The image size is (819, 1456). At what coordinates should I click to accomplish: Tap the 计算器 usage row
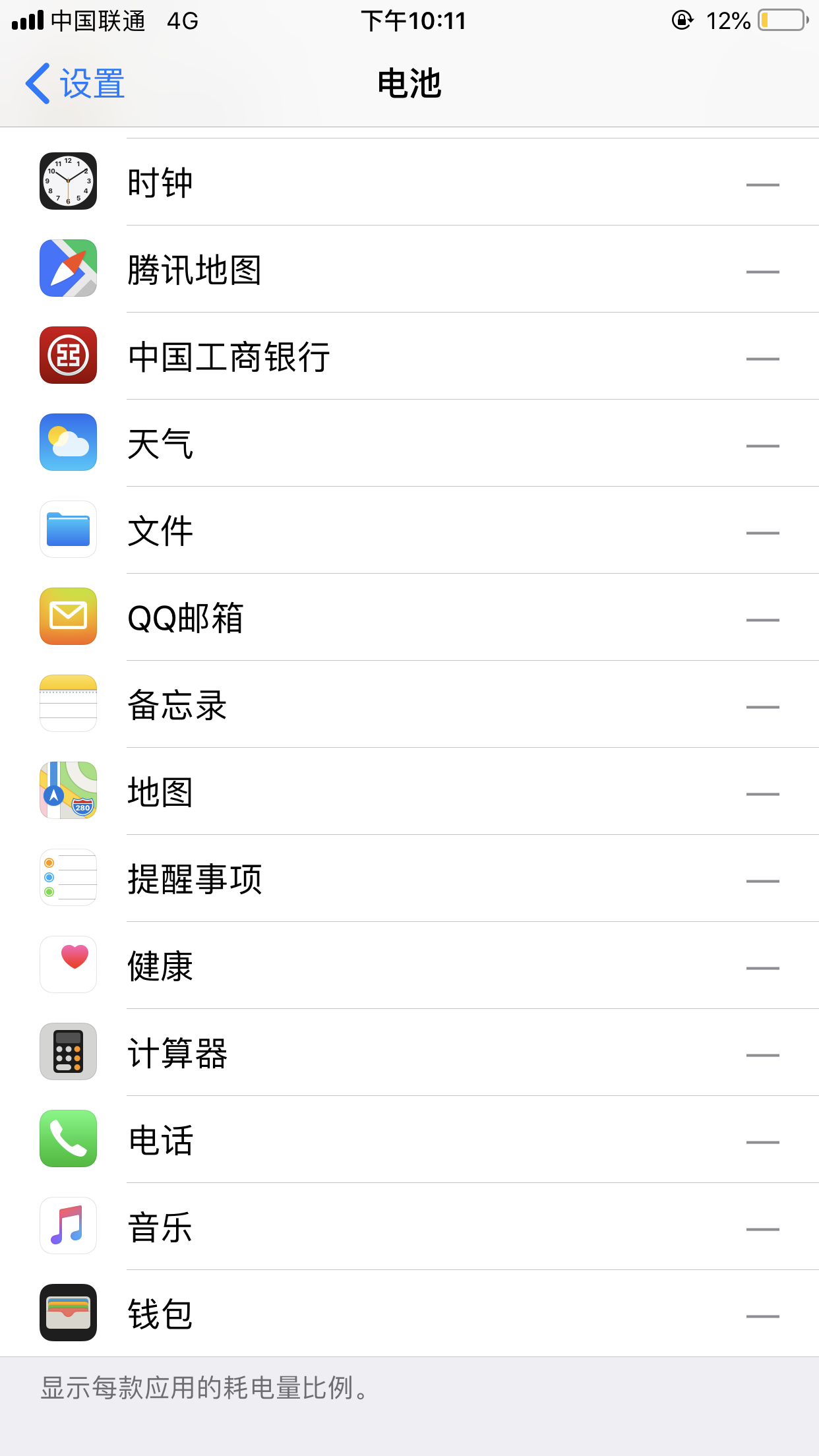(409, 1052)
